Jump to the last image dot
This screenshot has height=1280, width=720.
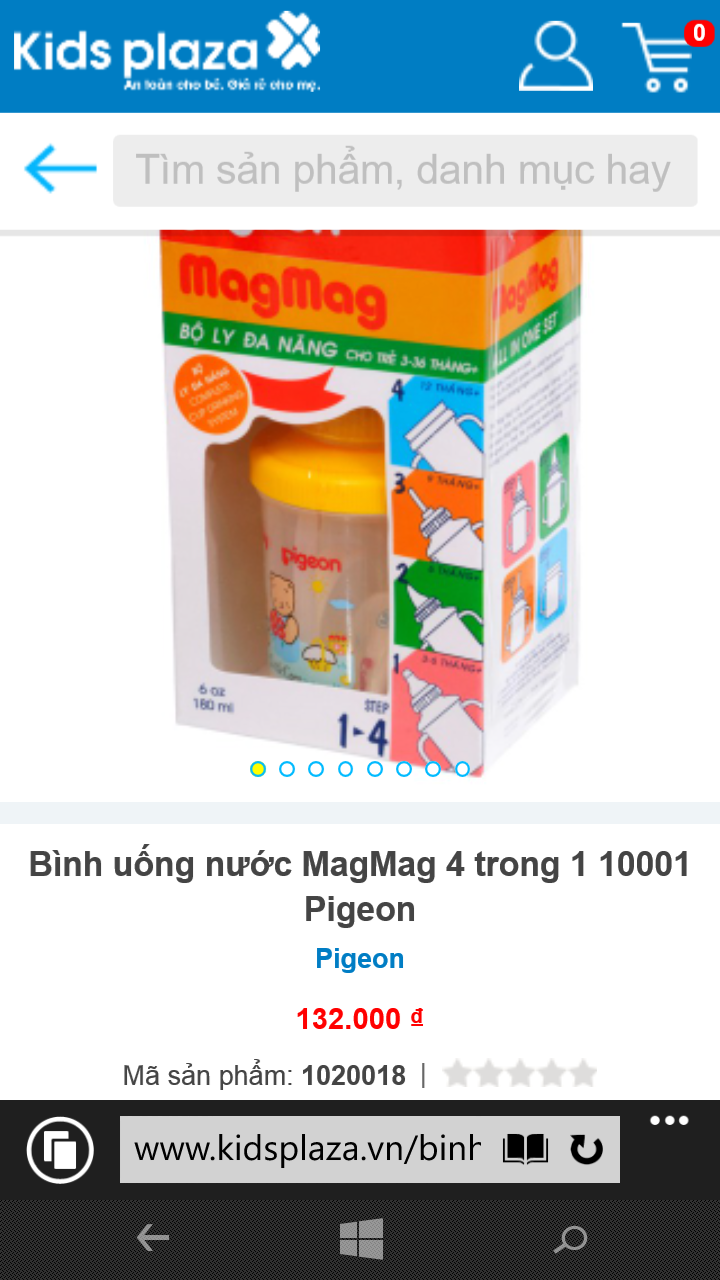462,769
